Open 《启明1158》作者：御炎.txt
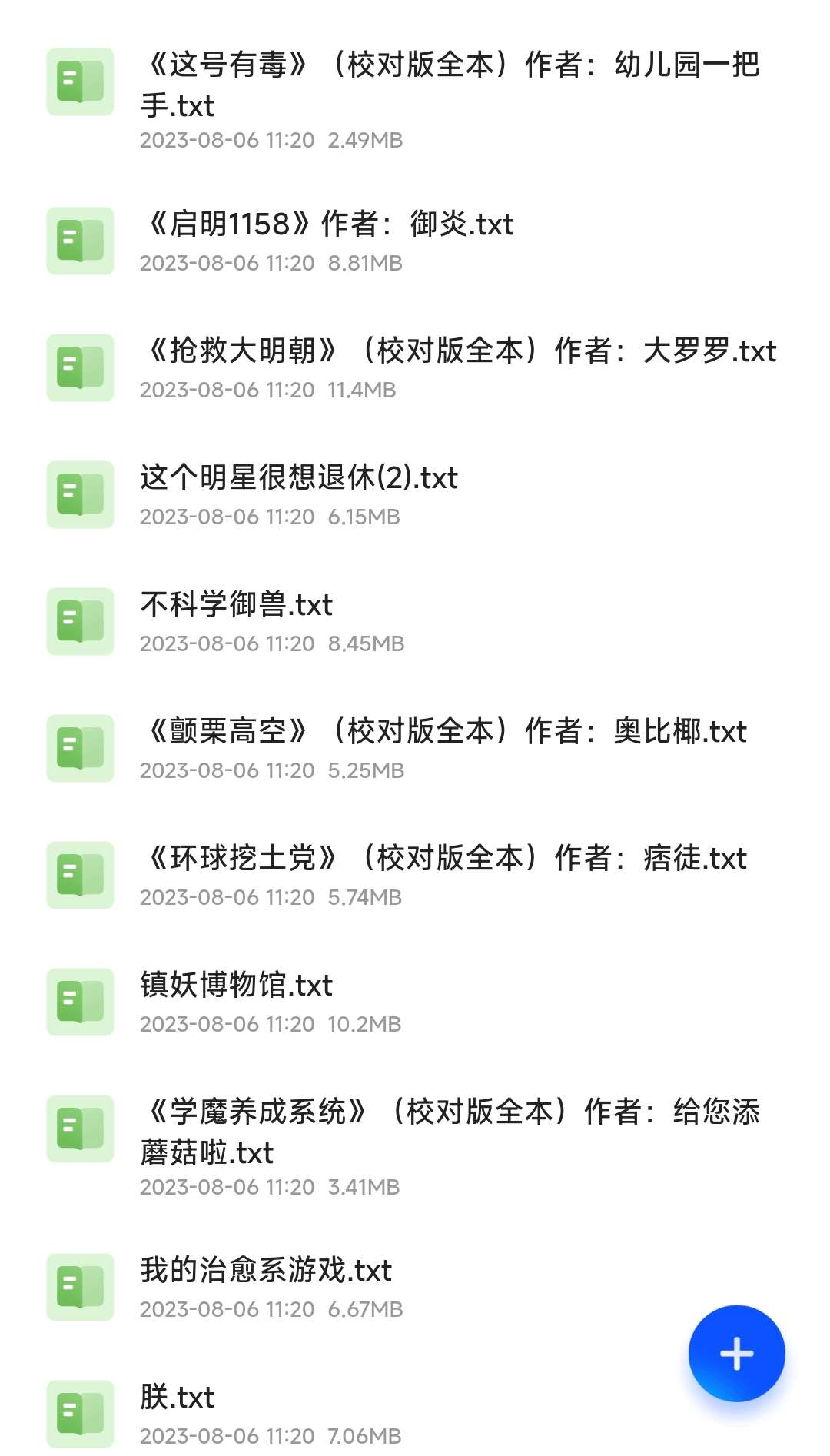Image resolution: width=830 pixels, height=1456 pixels. click(327, 224)
